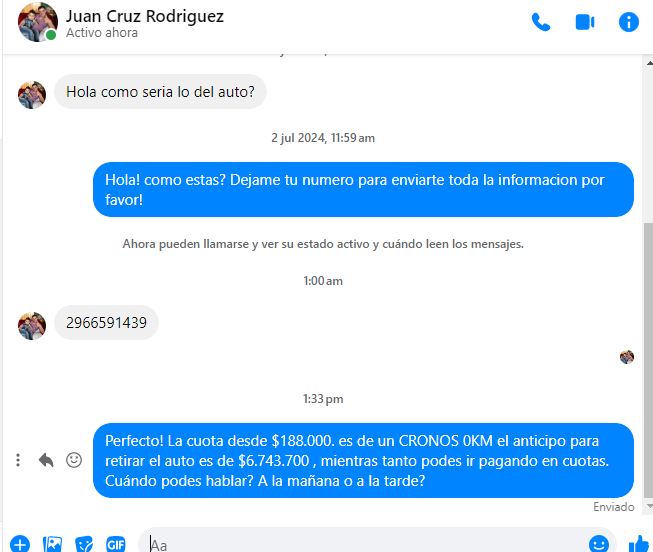Choose a sticker to send
Screen dimensions: 653x552
click(x=85, y=545)
